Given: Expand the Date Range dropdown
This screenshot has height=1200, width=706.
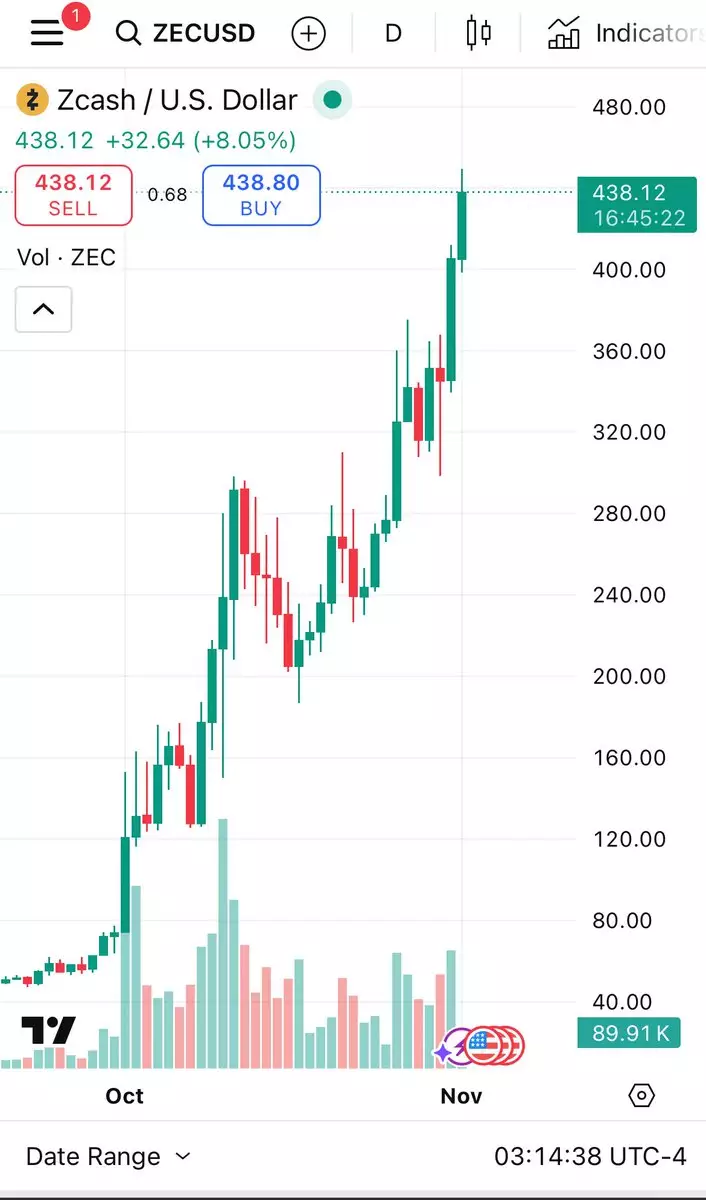Looking at the screenshot, I should pos(108,1157).
